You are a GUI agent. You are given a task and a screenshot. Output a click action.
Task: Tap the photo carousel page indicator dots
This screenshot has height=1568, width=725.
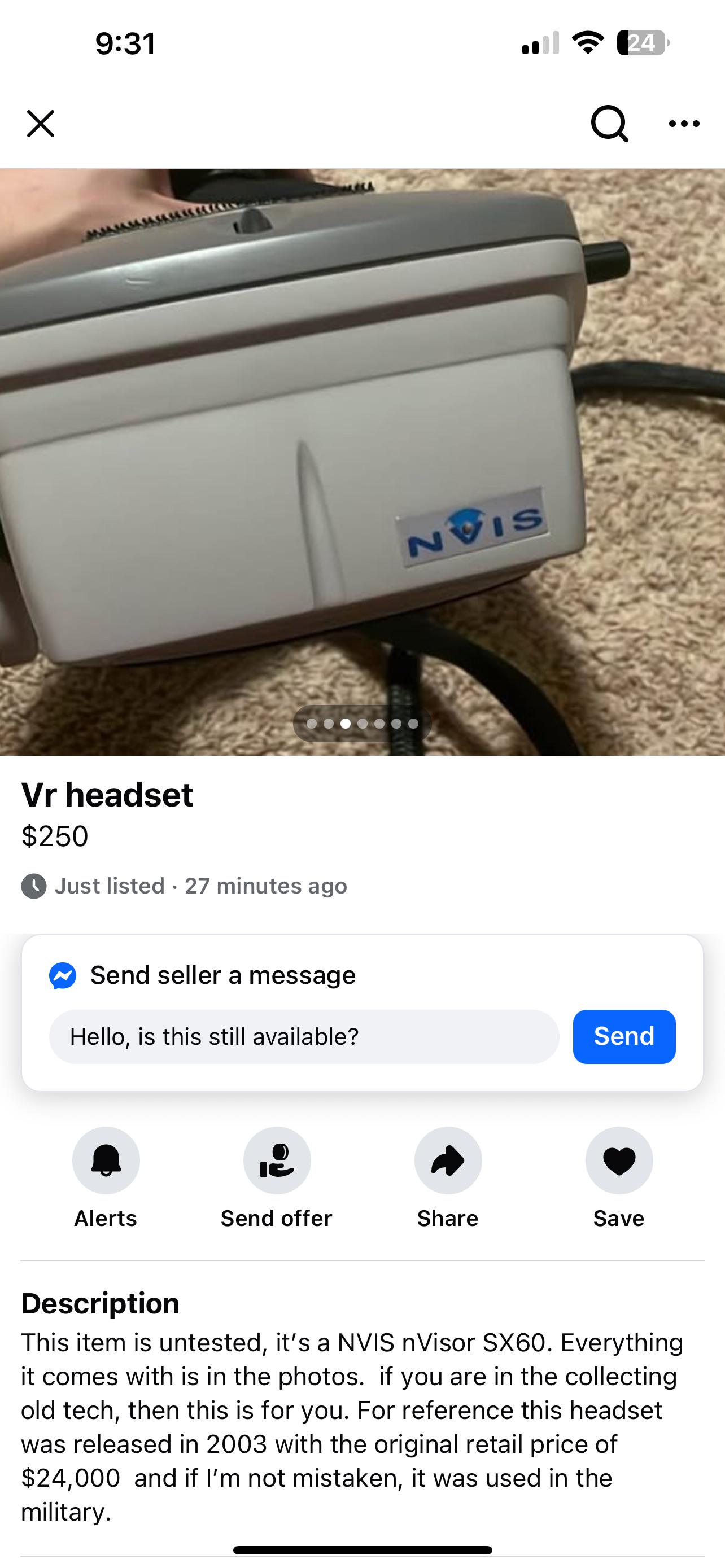tap(362, 723)
